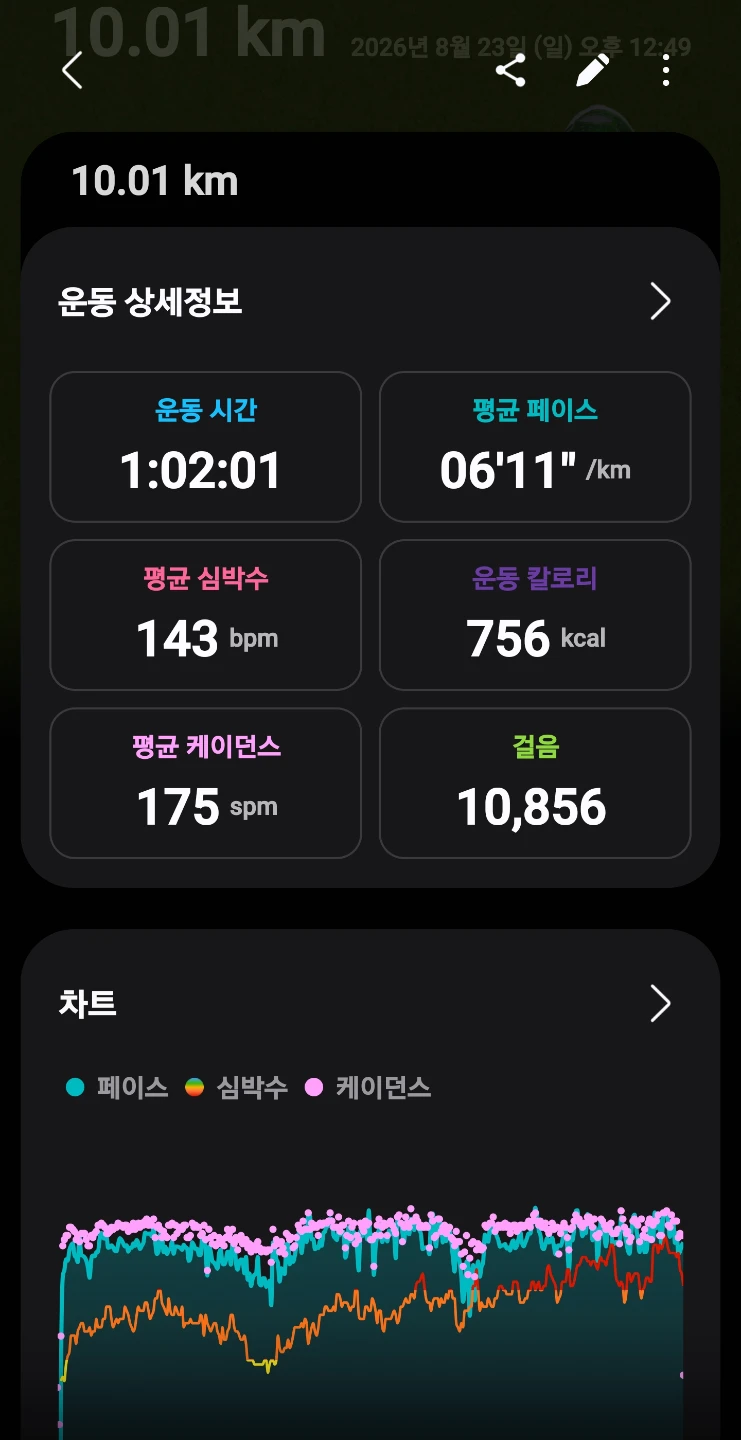Go back using the top-left arrow

(x=72, y=70)
